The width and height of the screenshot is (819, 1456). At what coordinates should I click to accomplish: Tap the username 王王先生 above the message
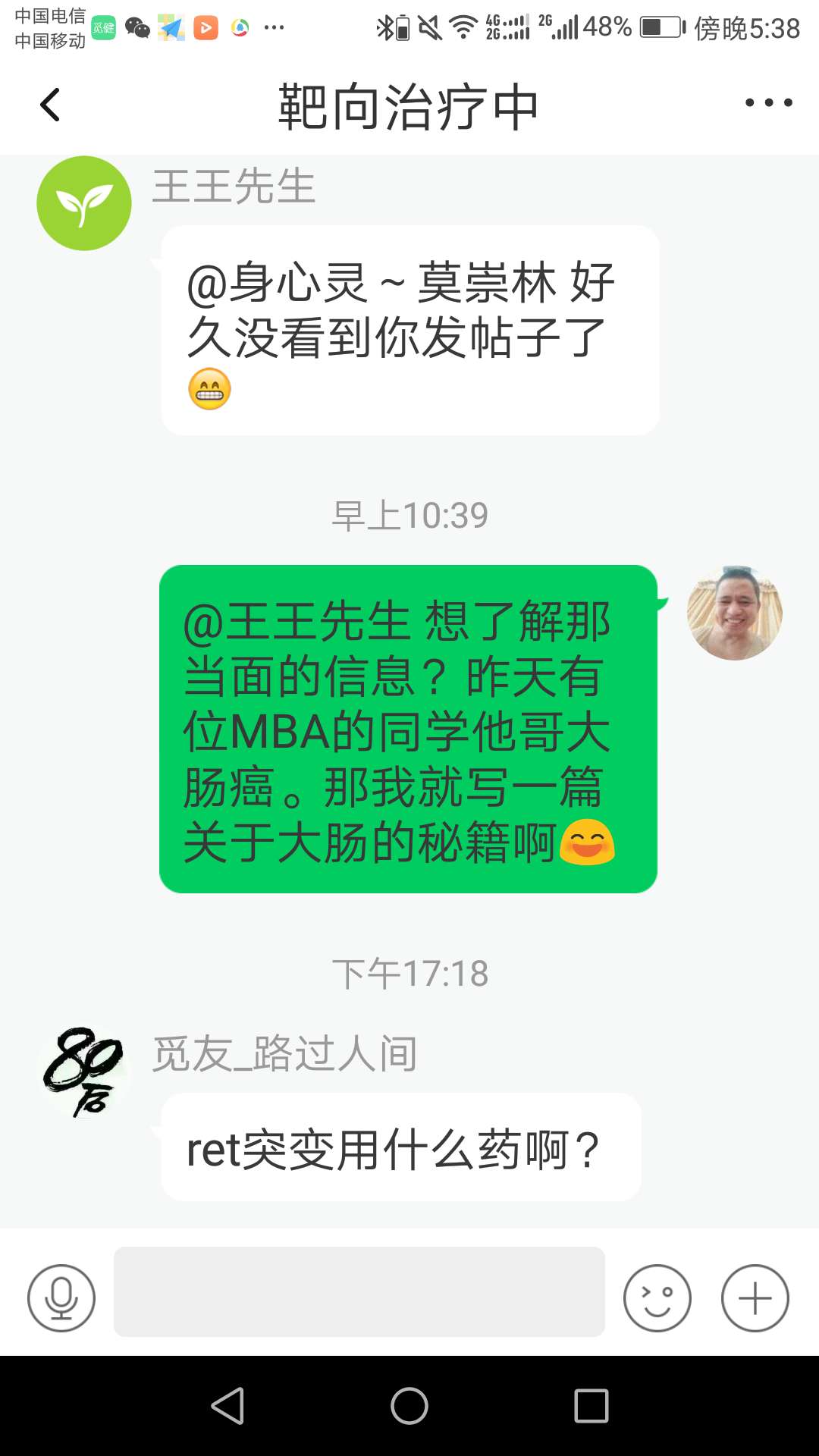(233, 189)
